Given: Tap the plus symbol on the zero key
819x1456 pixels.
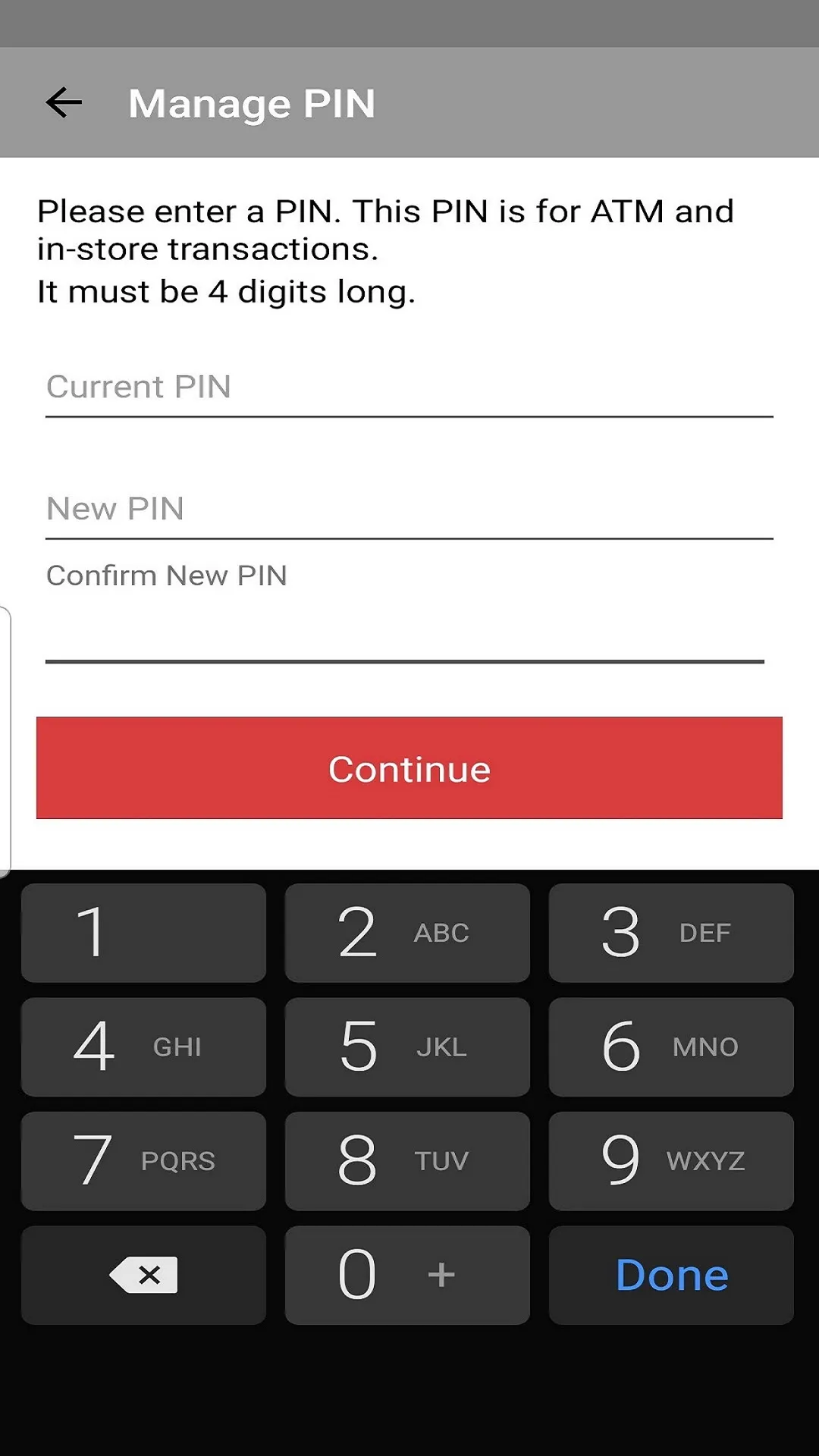Looking at the screenshot, I should pos(441,1275).
